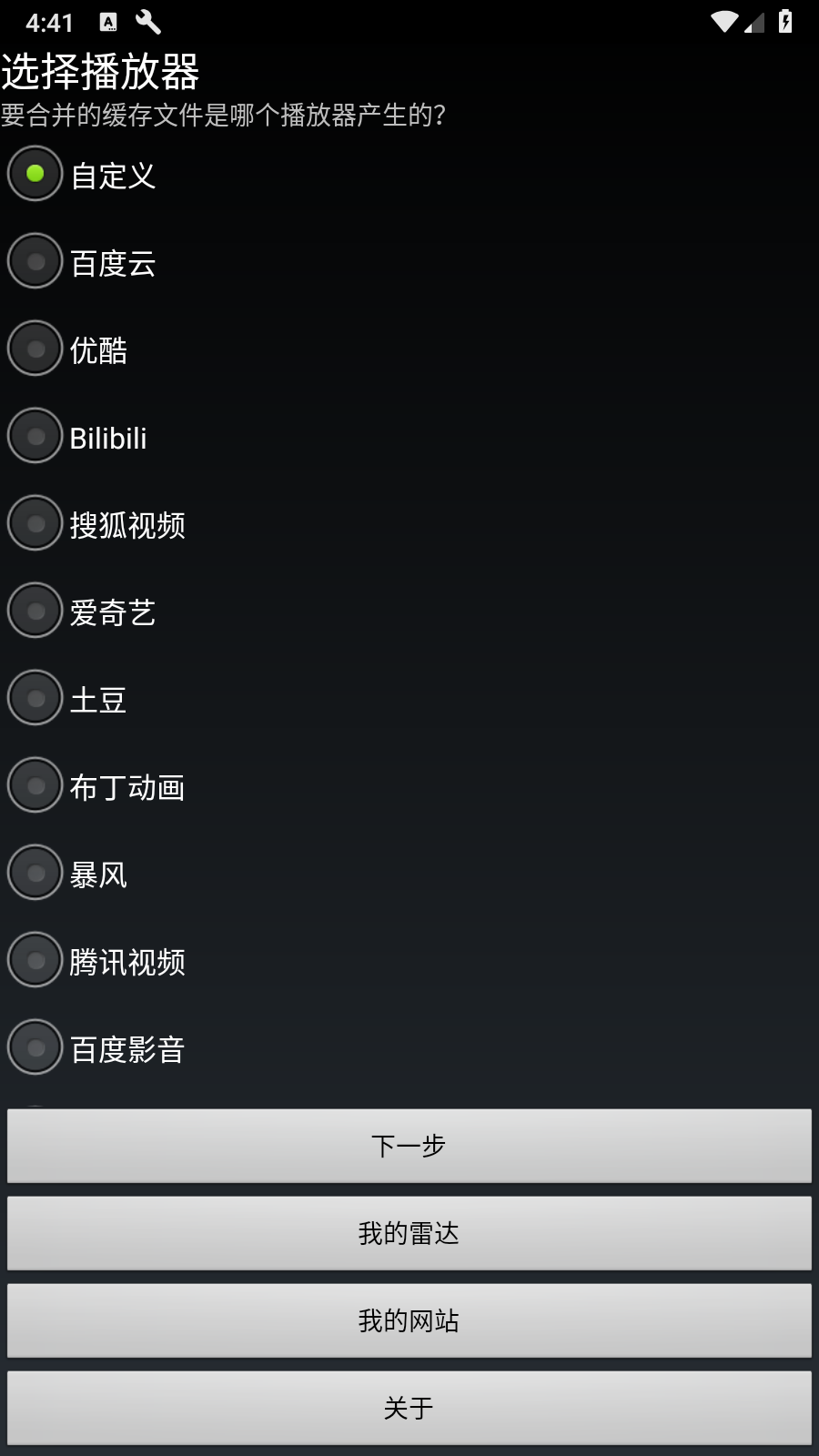Open 我的雷达 button
The image size is (819, 1456).
(x=409, y=1233)
